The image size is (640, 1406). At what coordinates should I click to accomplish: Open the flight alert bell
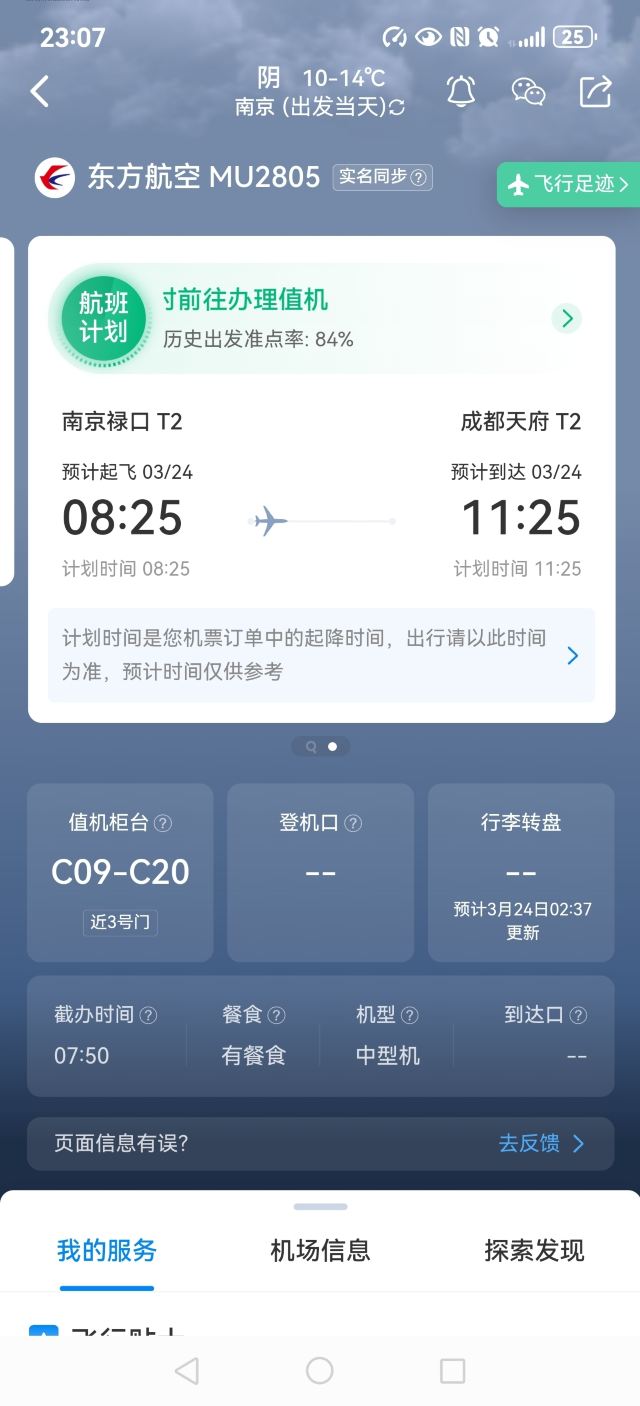pos(461,92)
